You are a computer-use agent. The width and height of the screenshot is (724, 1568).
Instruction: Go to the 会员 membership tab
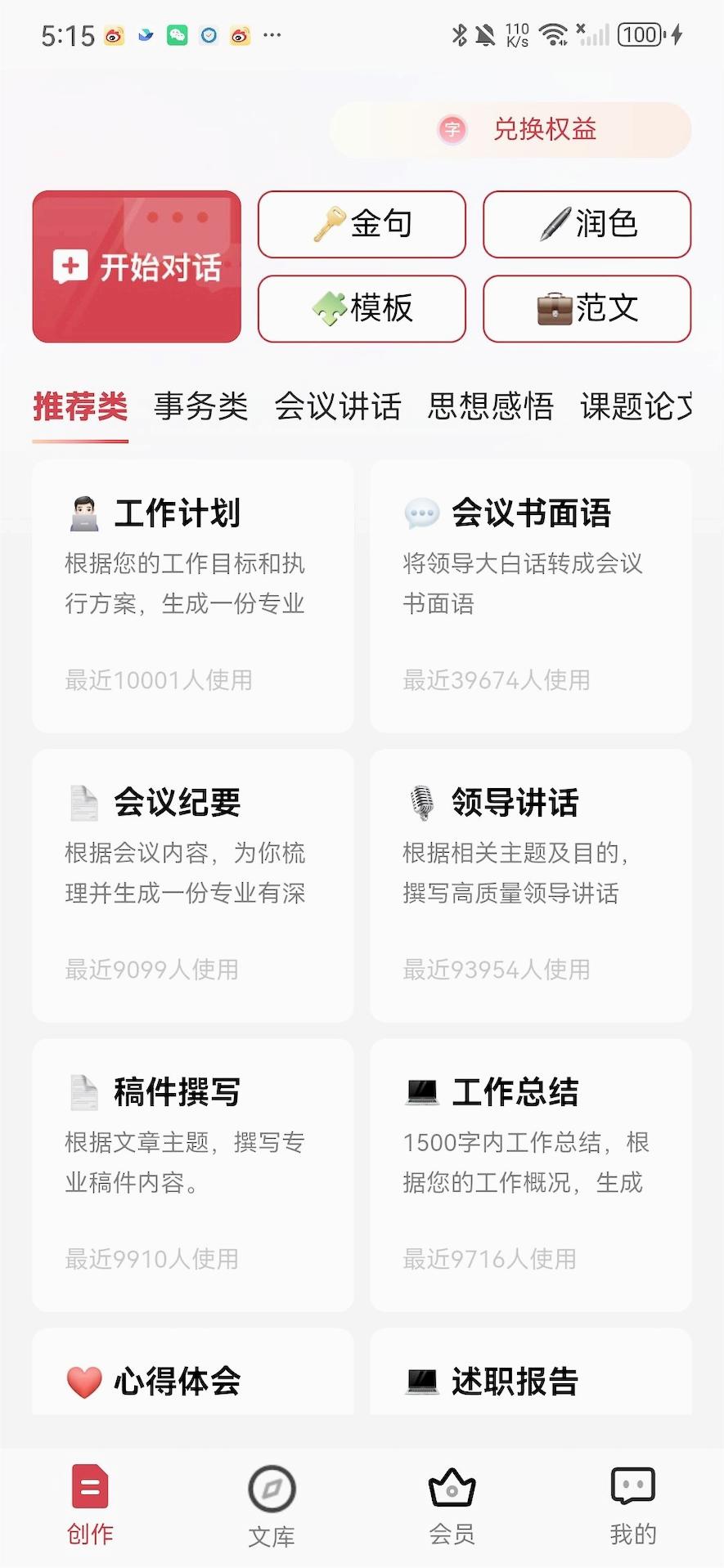(452, 1506)
